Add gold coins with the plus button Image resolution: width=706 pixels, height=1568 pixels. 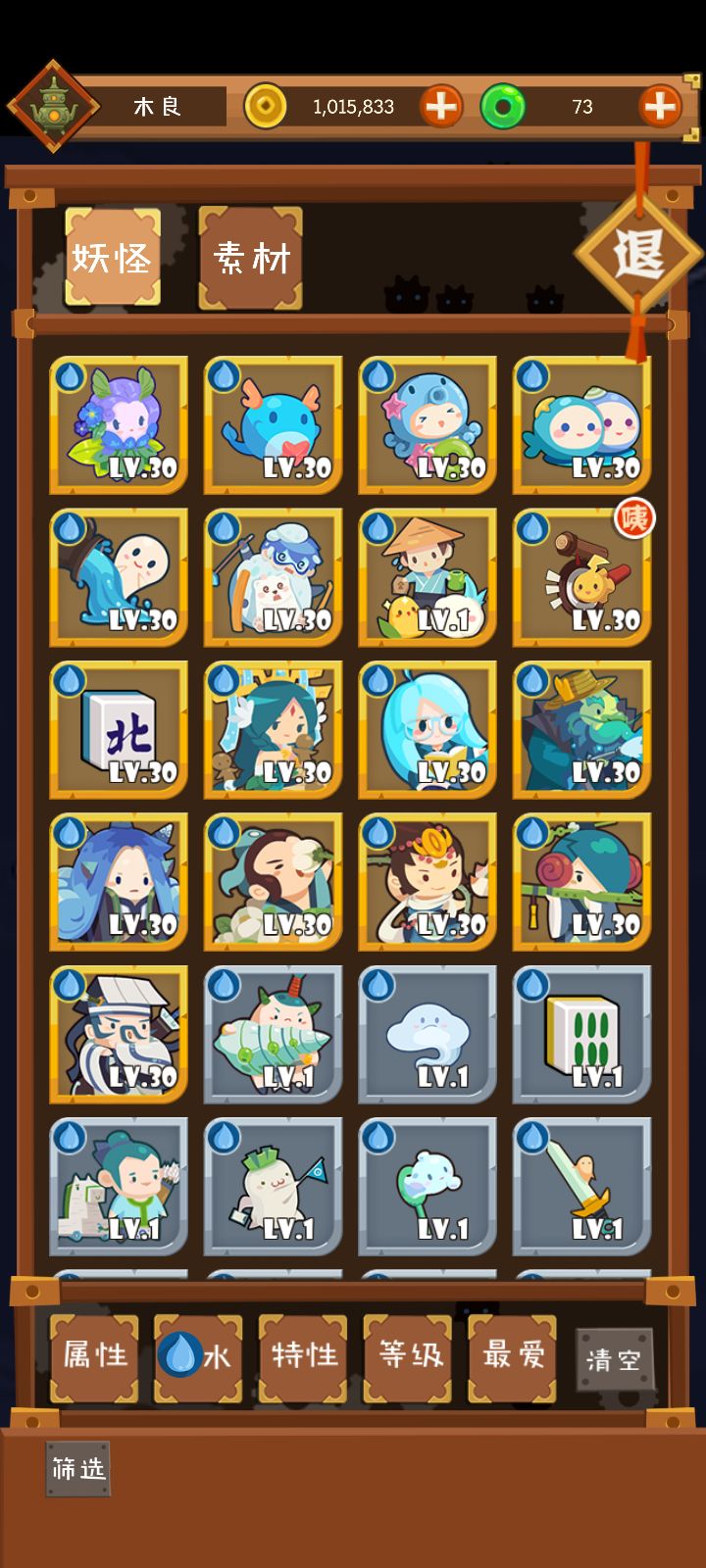pos(441,106)
